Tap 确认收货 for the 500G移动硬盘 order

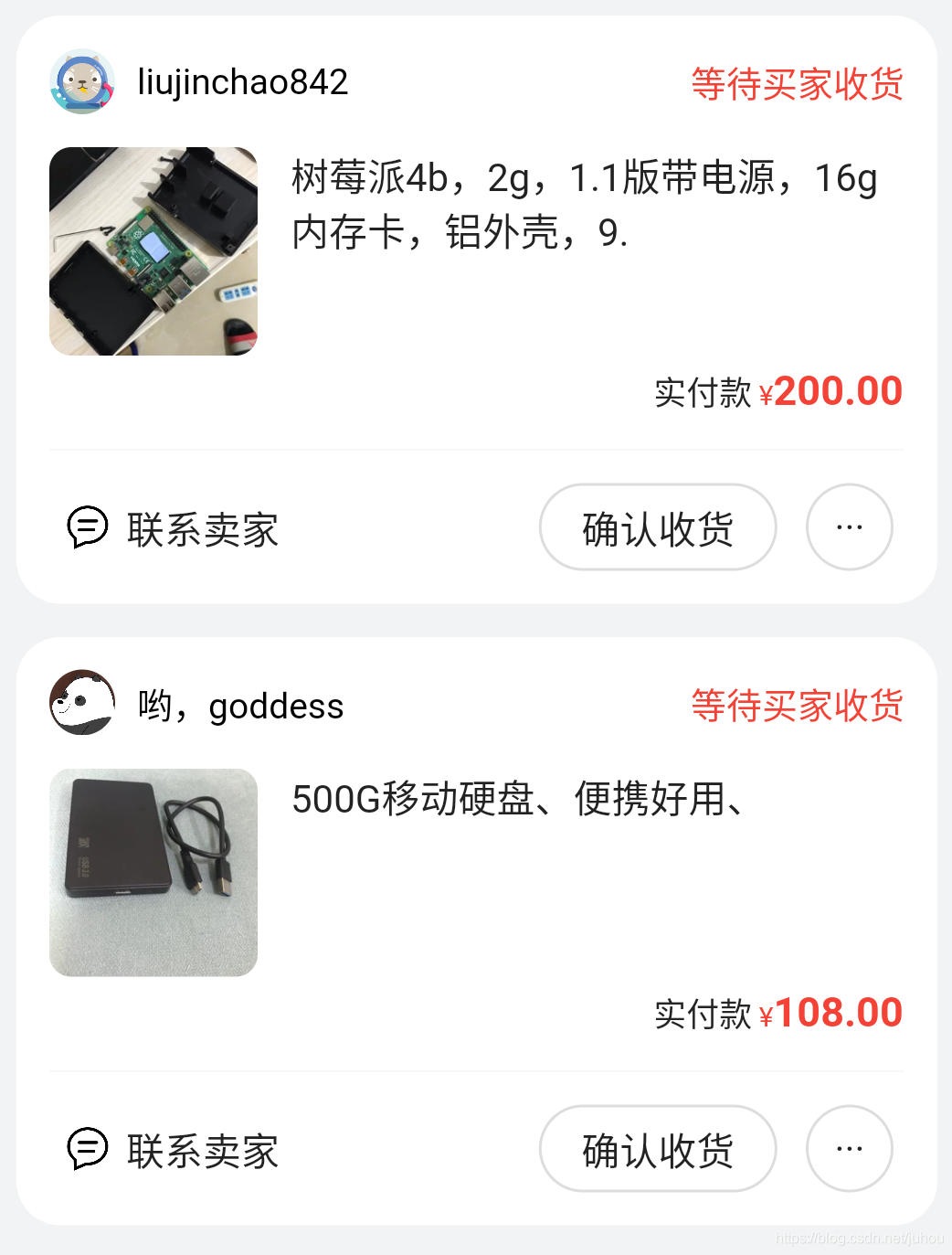pos(657,1150)
